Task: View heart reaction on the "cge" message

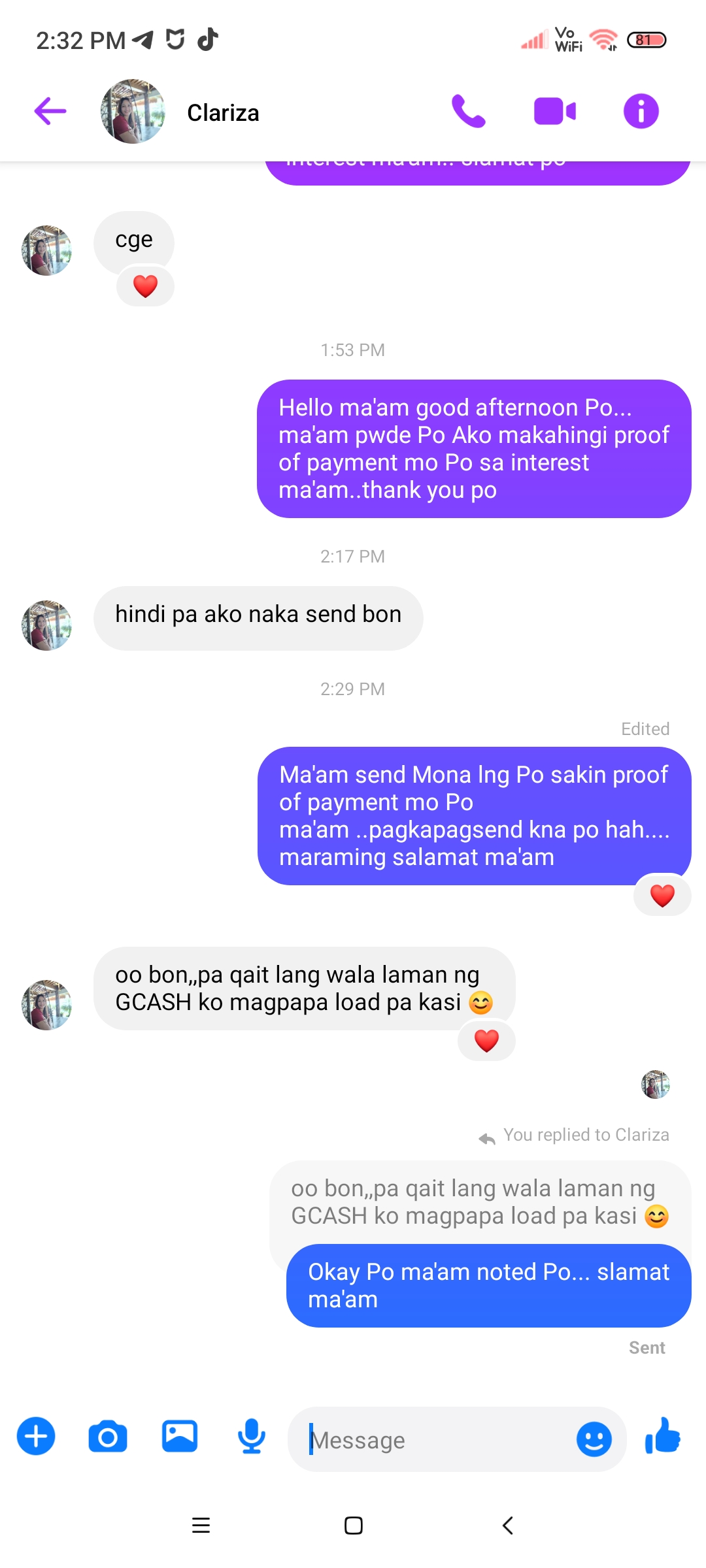Action: click(145, 286)
